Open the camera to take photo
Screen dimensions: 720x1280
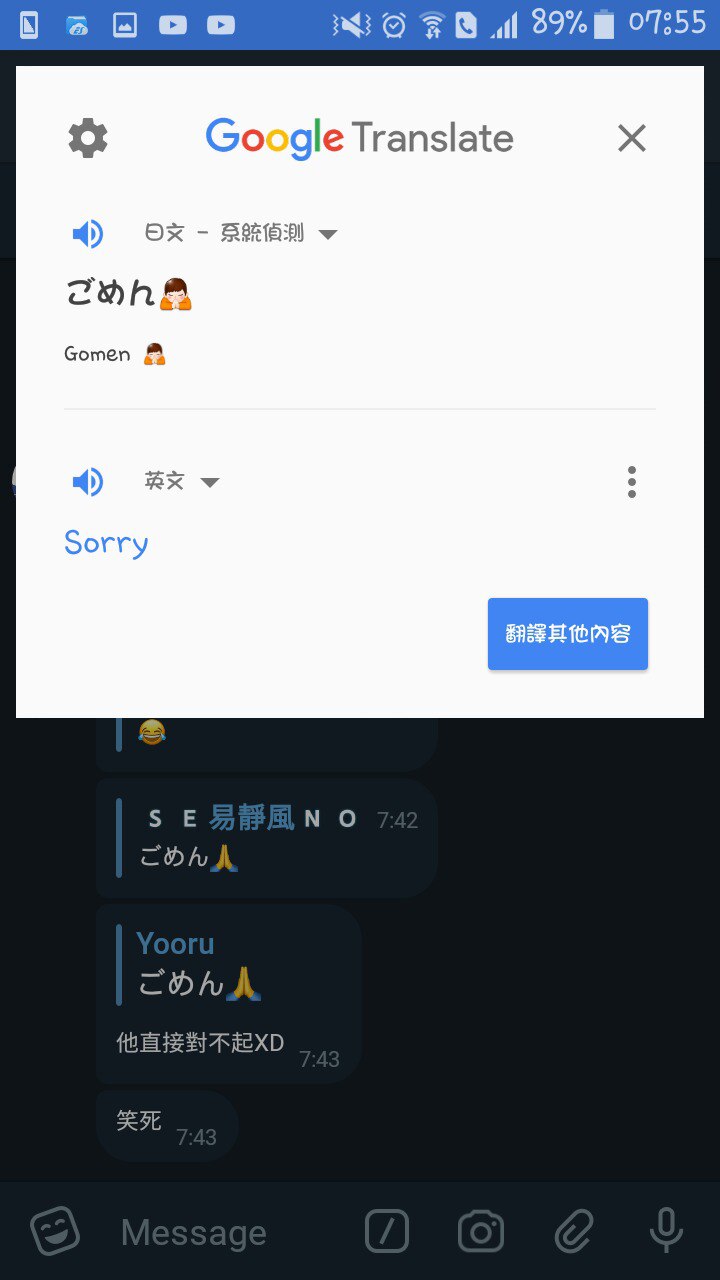[481, 1231]
